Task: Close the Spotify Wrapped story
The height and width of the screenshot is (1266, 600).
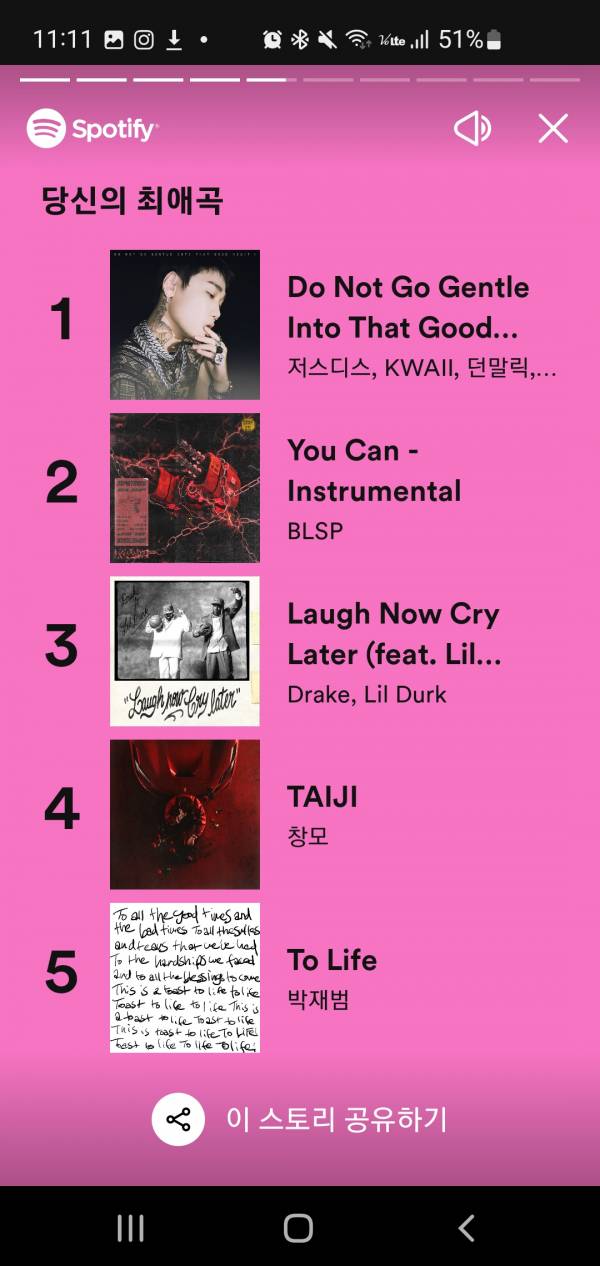Action: (553, 128)
